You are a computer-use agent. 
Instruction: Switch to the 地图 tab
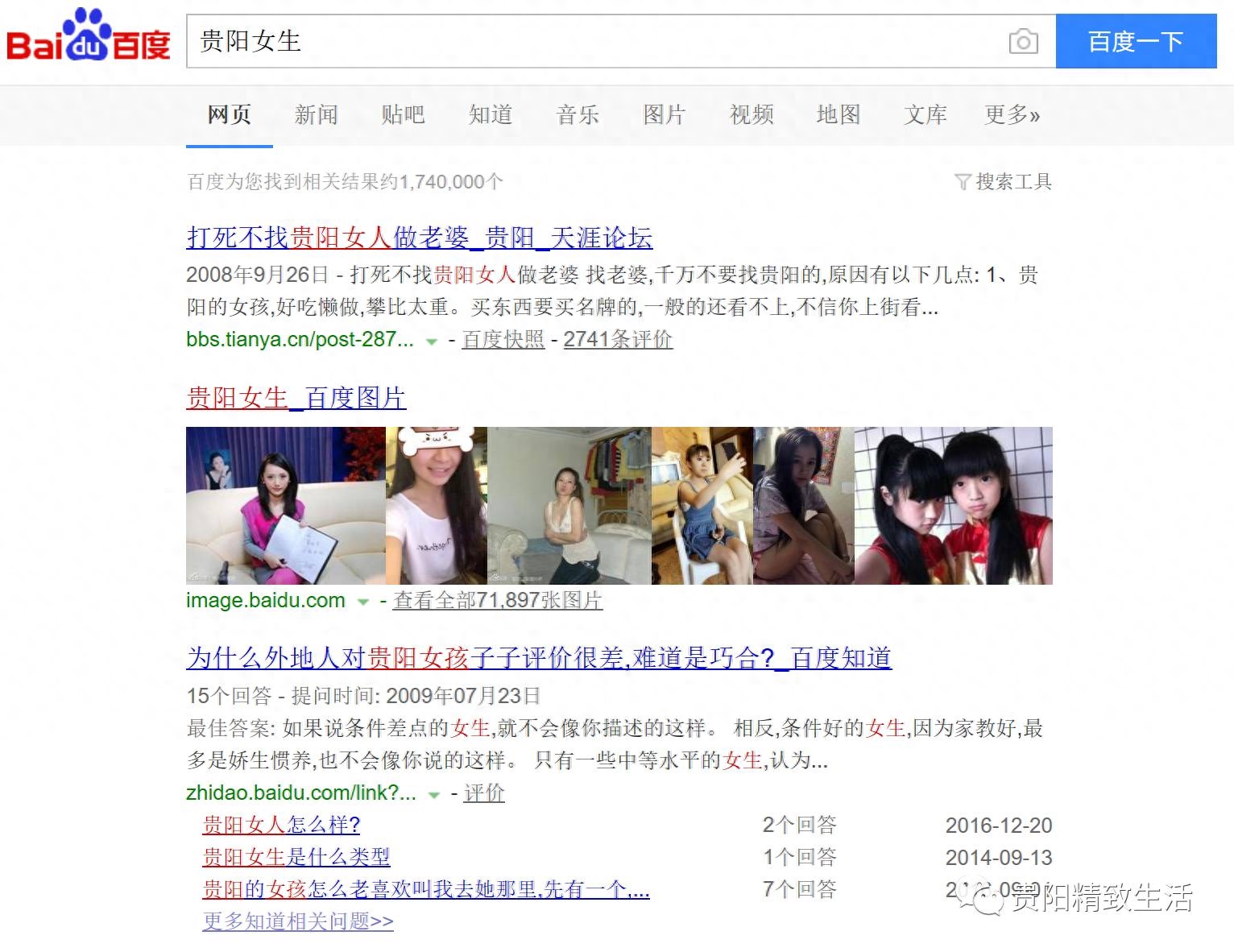(839, 115)
